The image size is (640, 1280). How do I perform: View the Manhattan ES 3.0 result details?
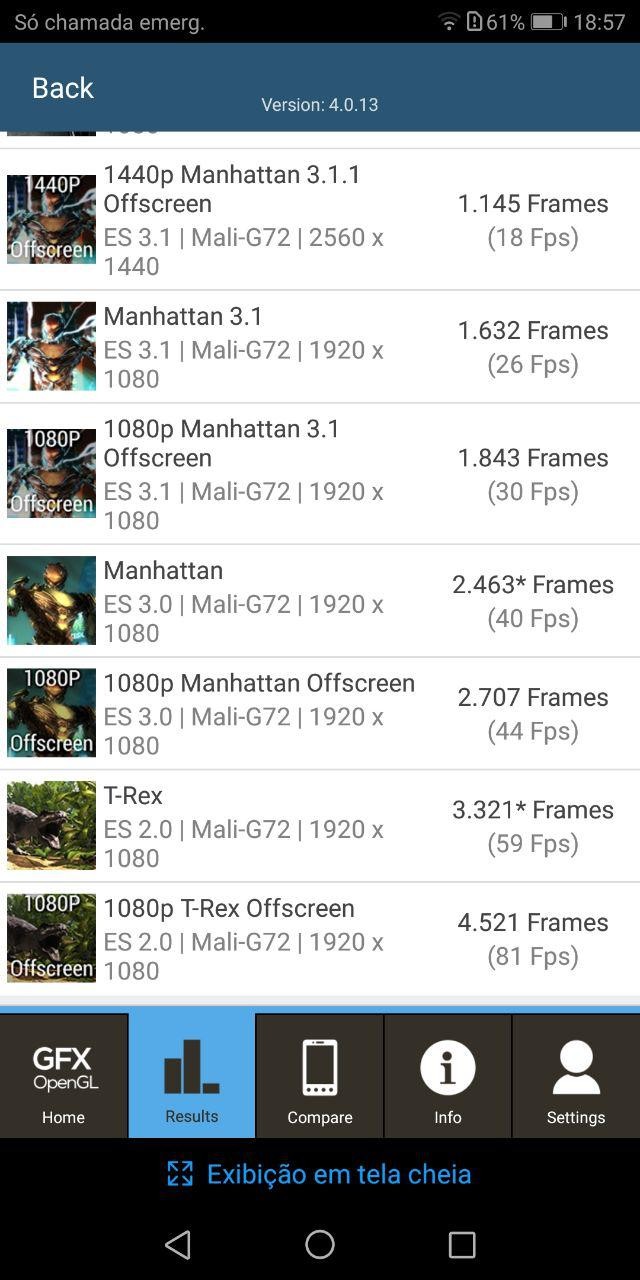[320, 601]
